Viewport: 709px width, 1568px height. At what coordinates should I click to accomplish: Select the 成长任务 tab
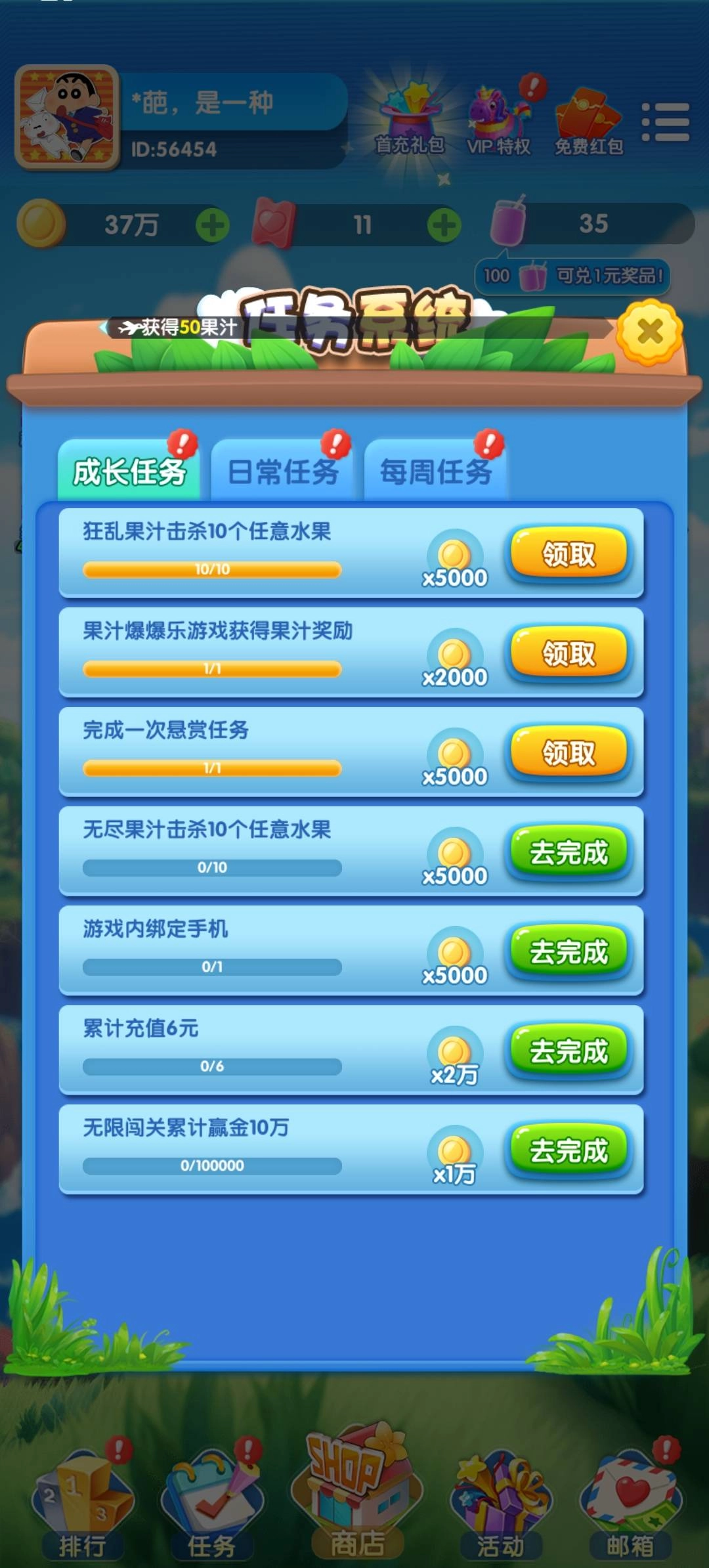coord(129,471)
